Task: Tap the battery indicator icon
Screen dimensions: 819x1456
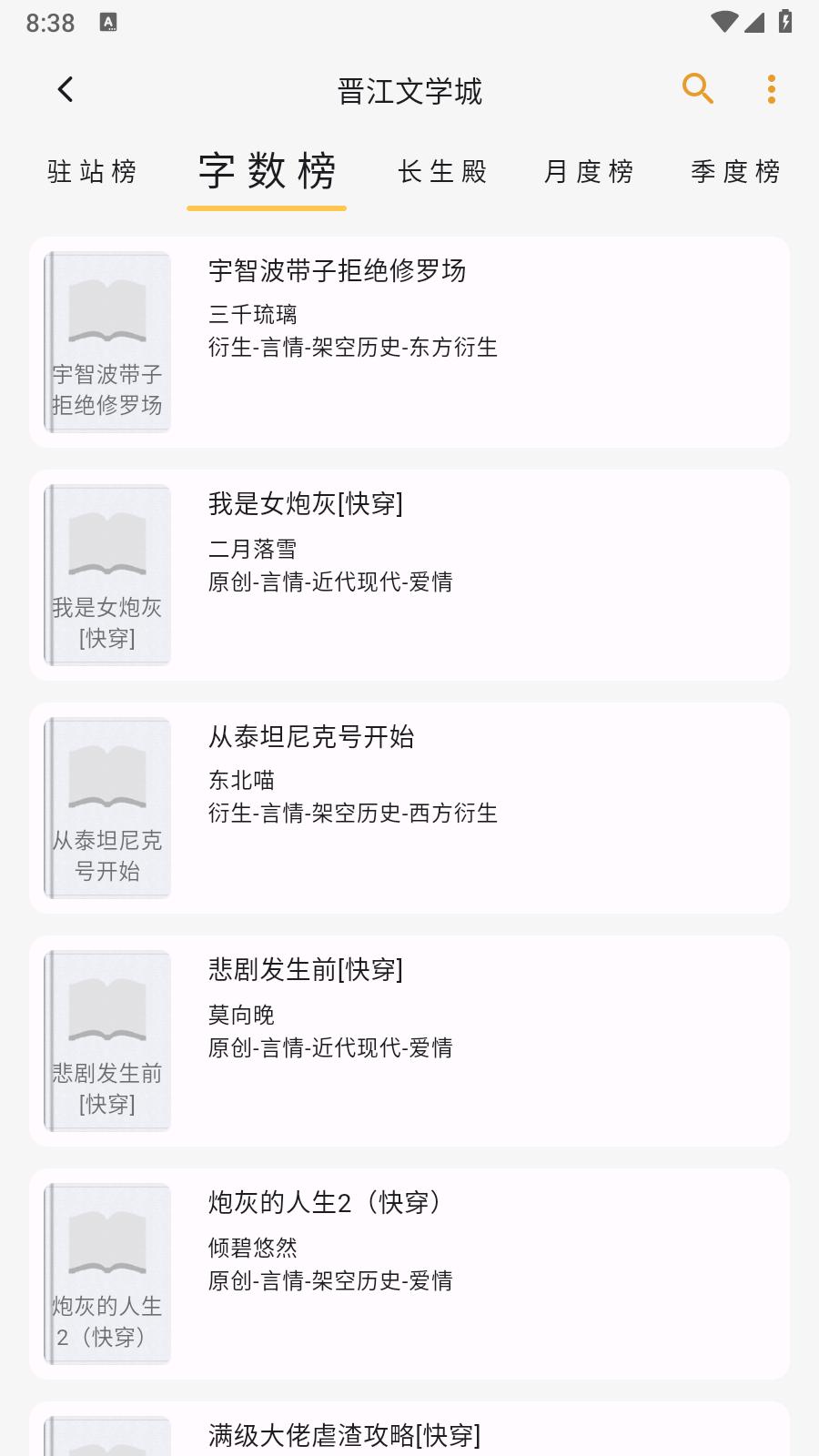Action: [x=784, y=24]
